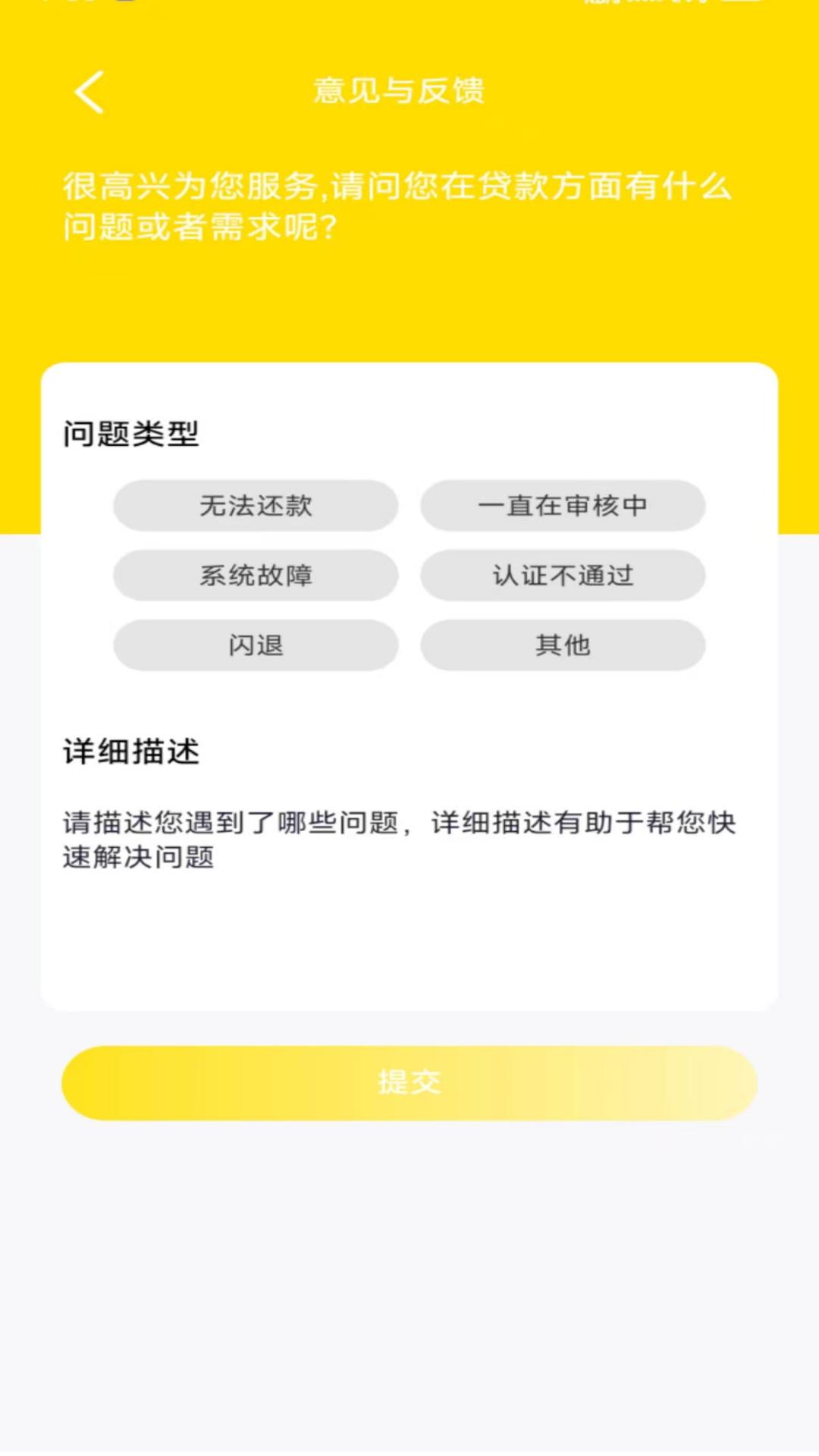Image resolution: width=819 pixels, height=1456 pixels.
Task: Pick 认证不通过 as your problem category
Action: [x=563, y=575]
